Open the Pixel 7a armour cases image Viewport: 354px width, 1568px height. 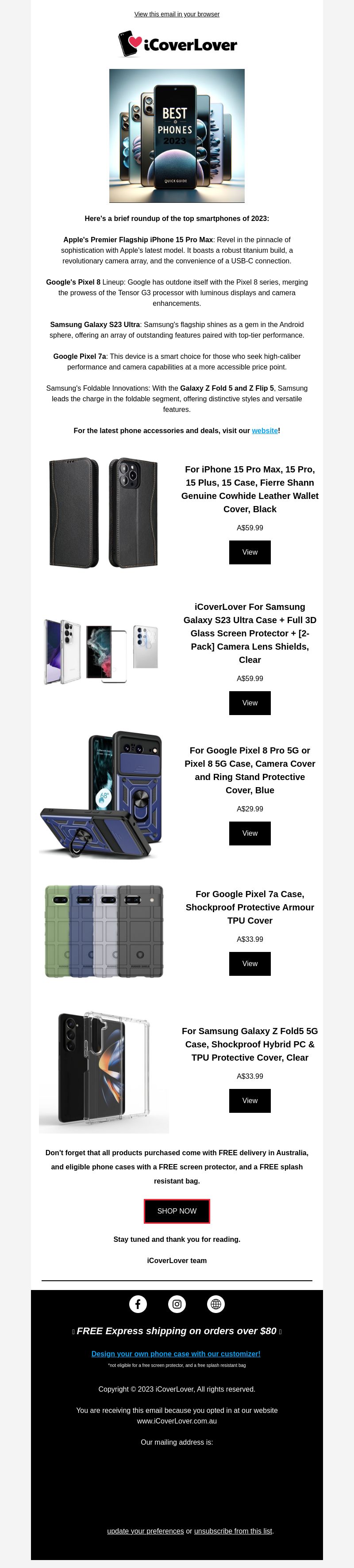tap(104, 931)
